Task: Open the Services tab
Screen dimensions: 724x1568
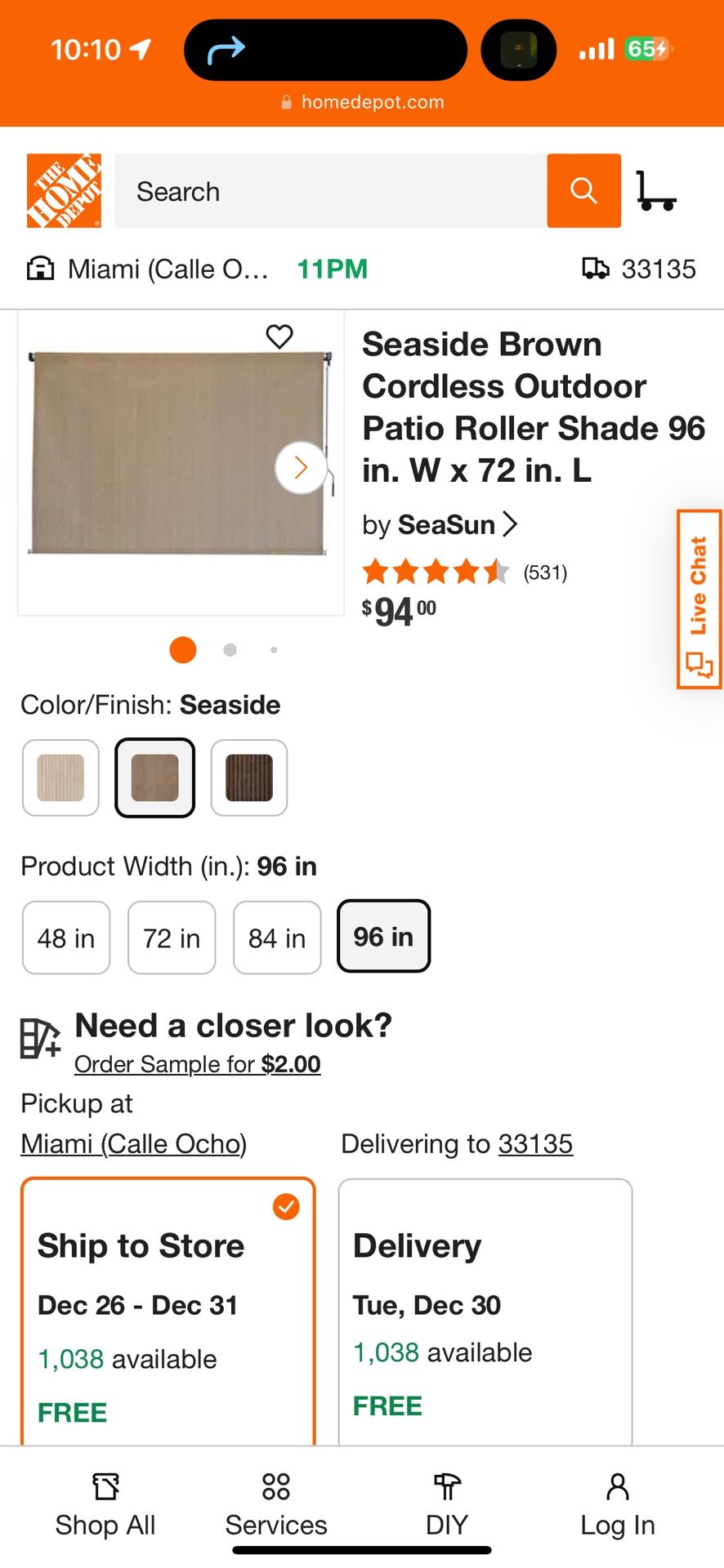Action: (x=276, y=1504)
